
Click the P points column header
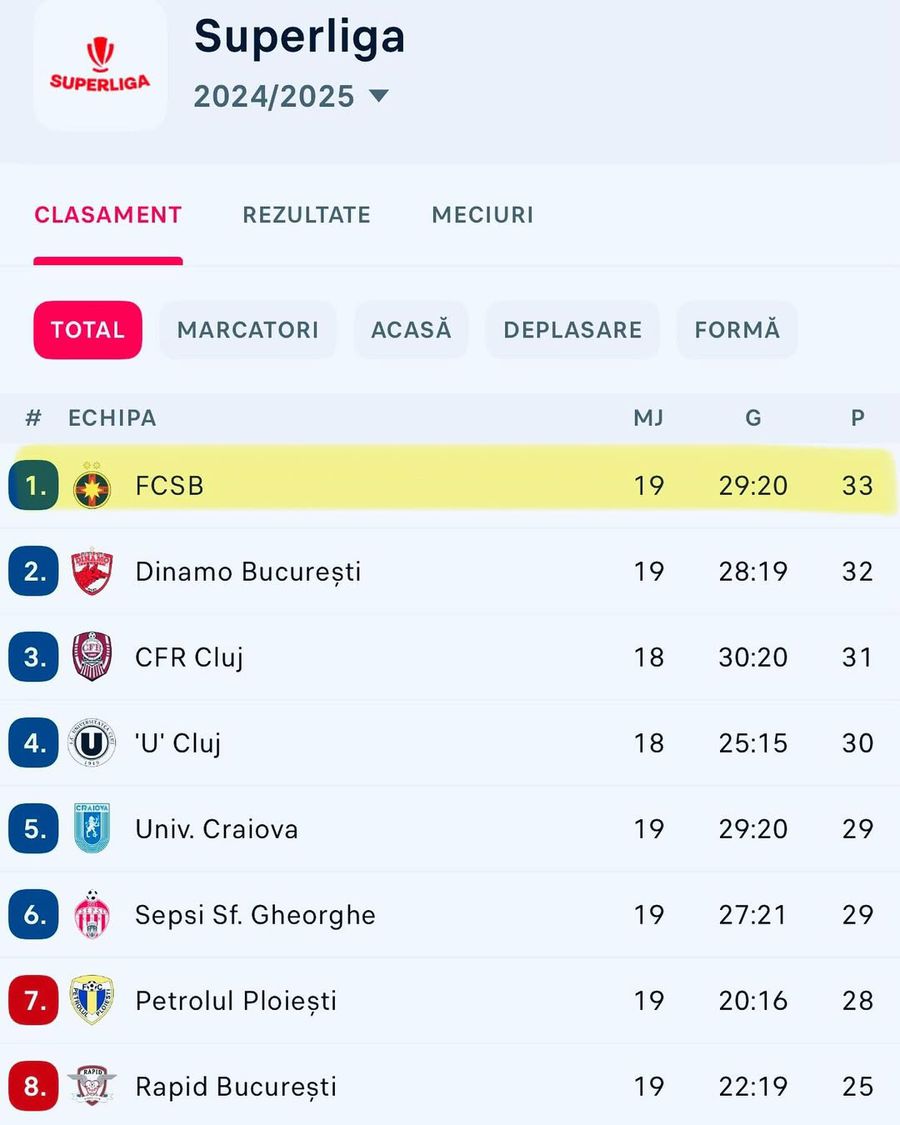[x=858, y=418]
